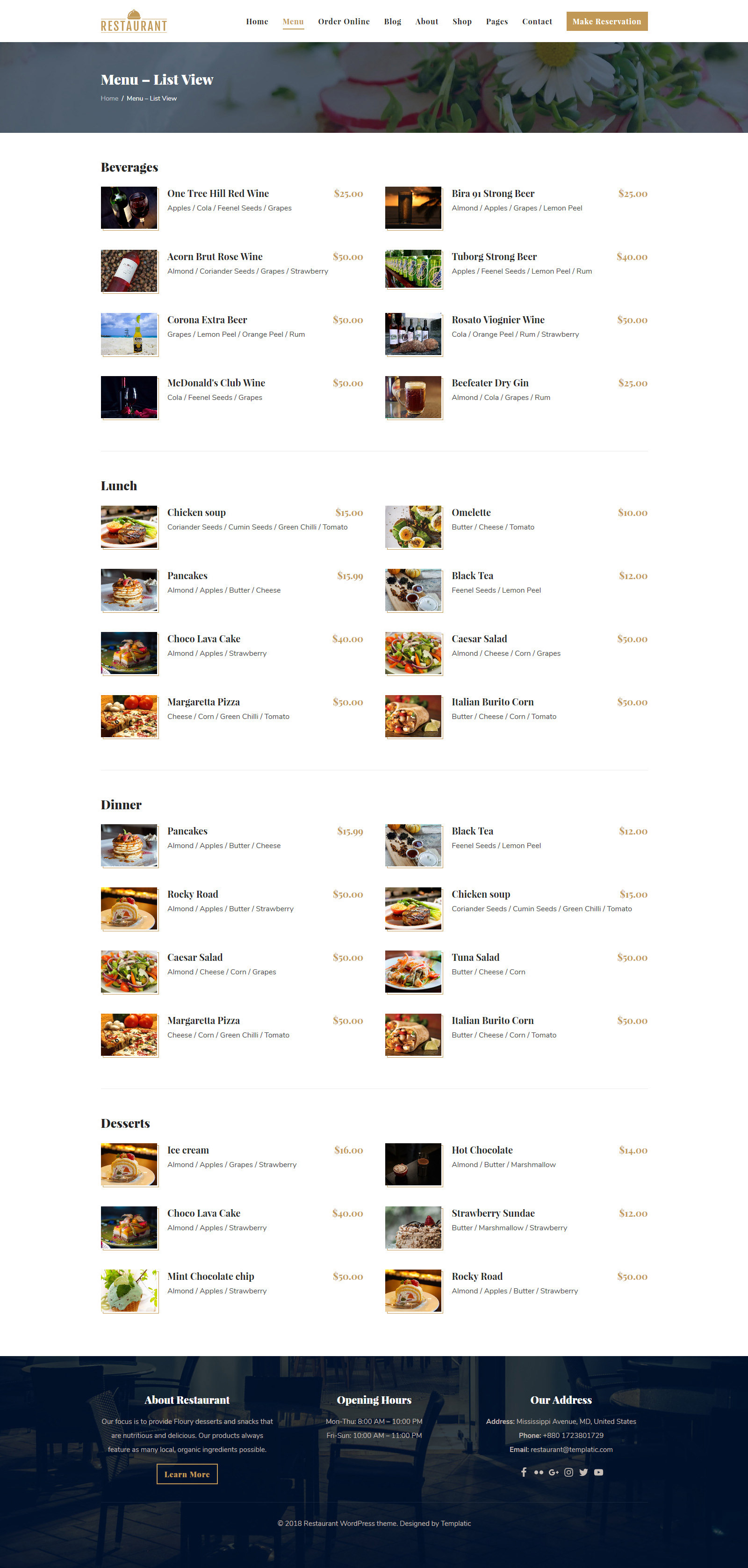Viewport: 748px width, 1568px height.
Task: Open the Instagram footer icon
Action: point(568,1473)
